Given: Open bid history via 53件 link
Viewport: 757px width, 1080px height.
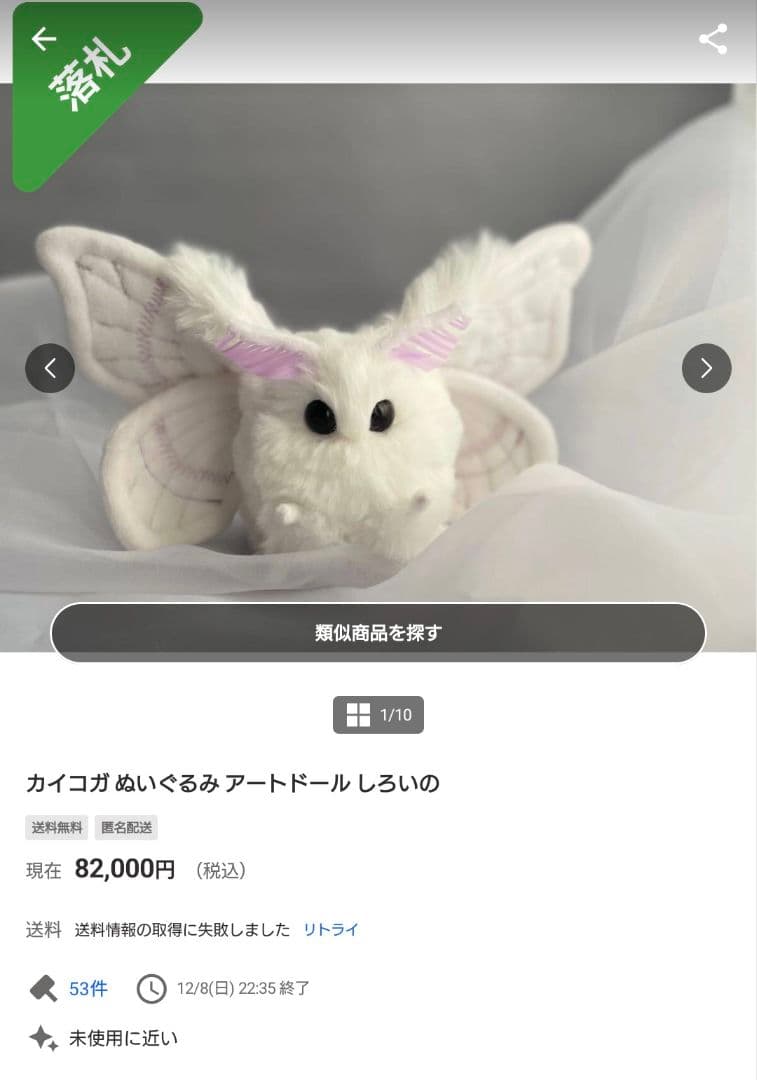Looking at the screenshot, I should tap(88, 989).
